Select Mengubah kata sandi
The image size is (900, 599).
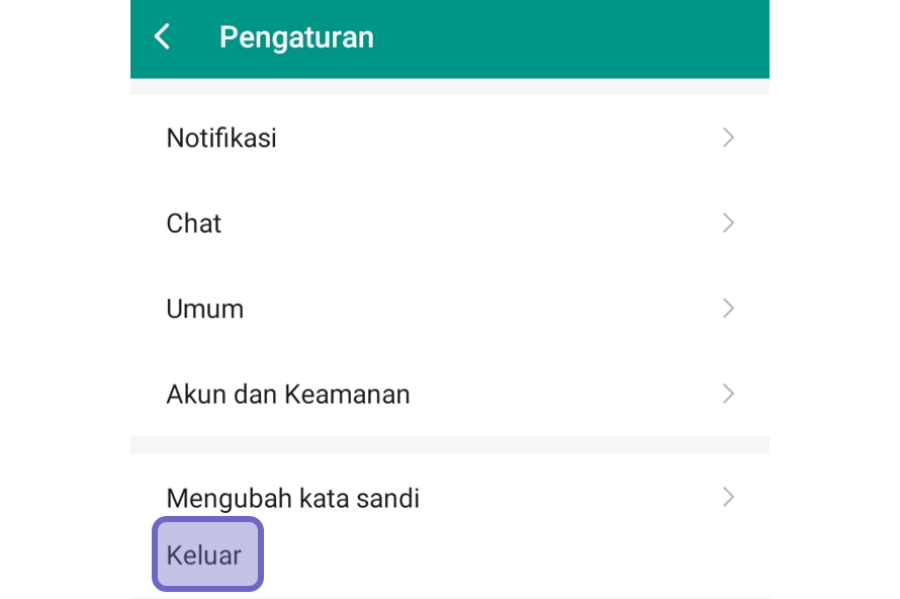coord(449,497)
